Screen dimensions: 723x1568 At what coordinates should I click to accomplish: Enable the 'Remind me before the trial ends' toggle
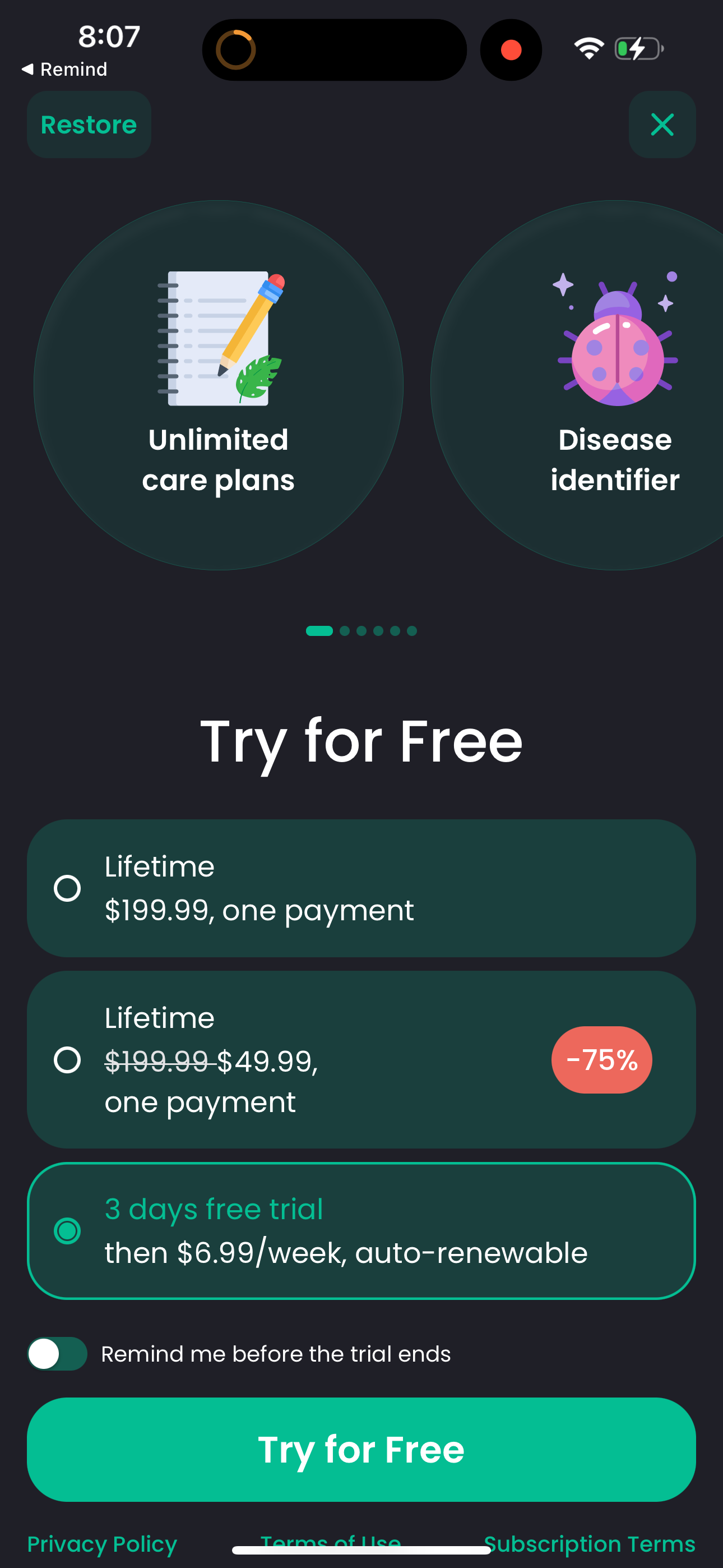(x=58, y=1353)
